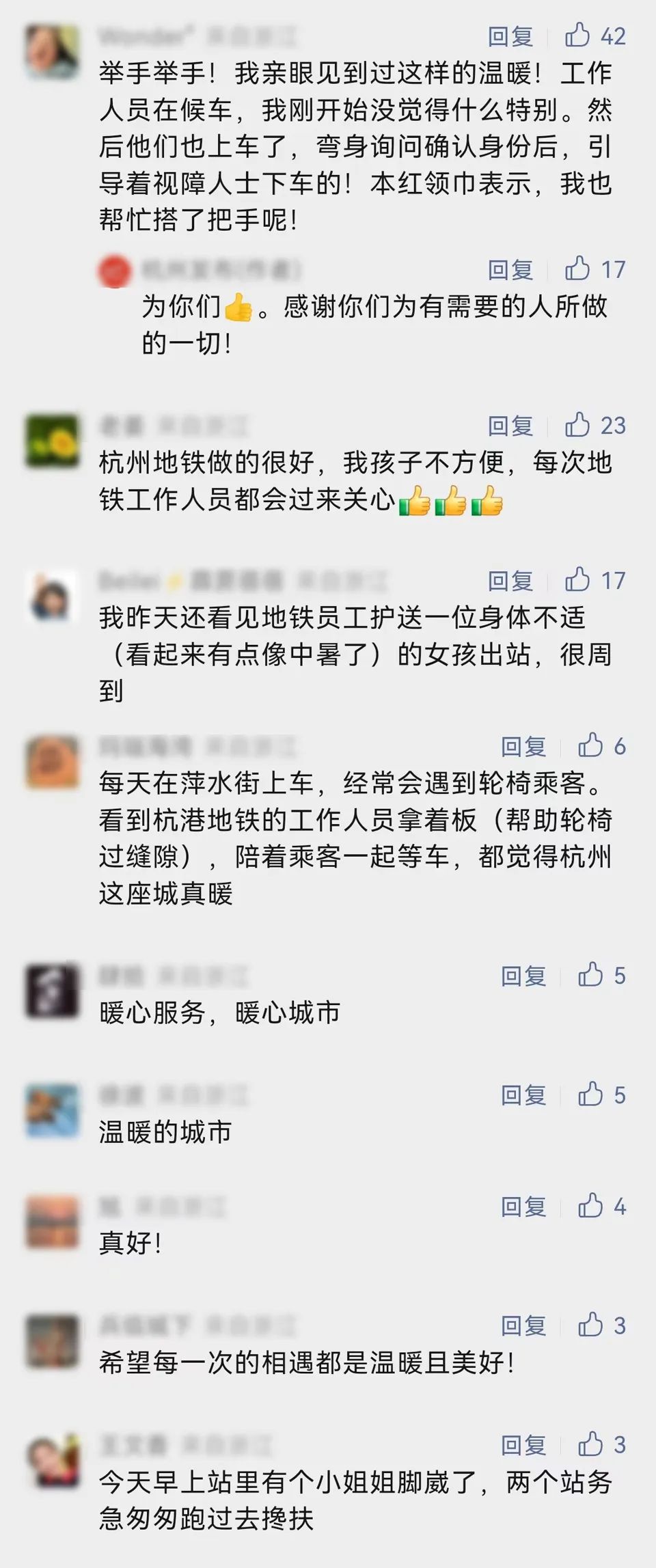This screenshot has height=1568, width=656.
Task: Reply to the comment 希望每一次的相遇
Action: (523, 1326)
